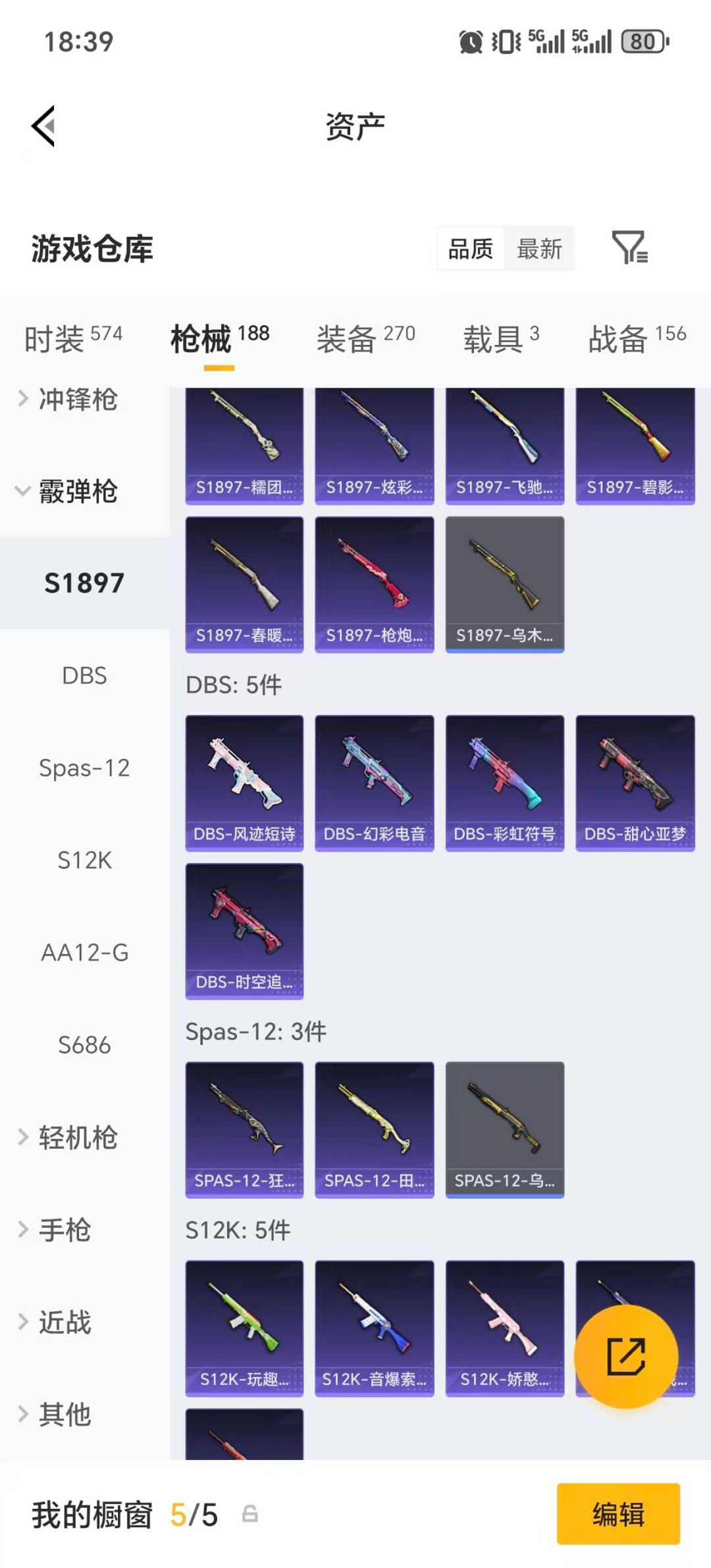This screenshot has width=711, height=1568.
Task: View the DBS-甜心亚梦 skin
Action: (635, 783)
